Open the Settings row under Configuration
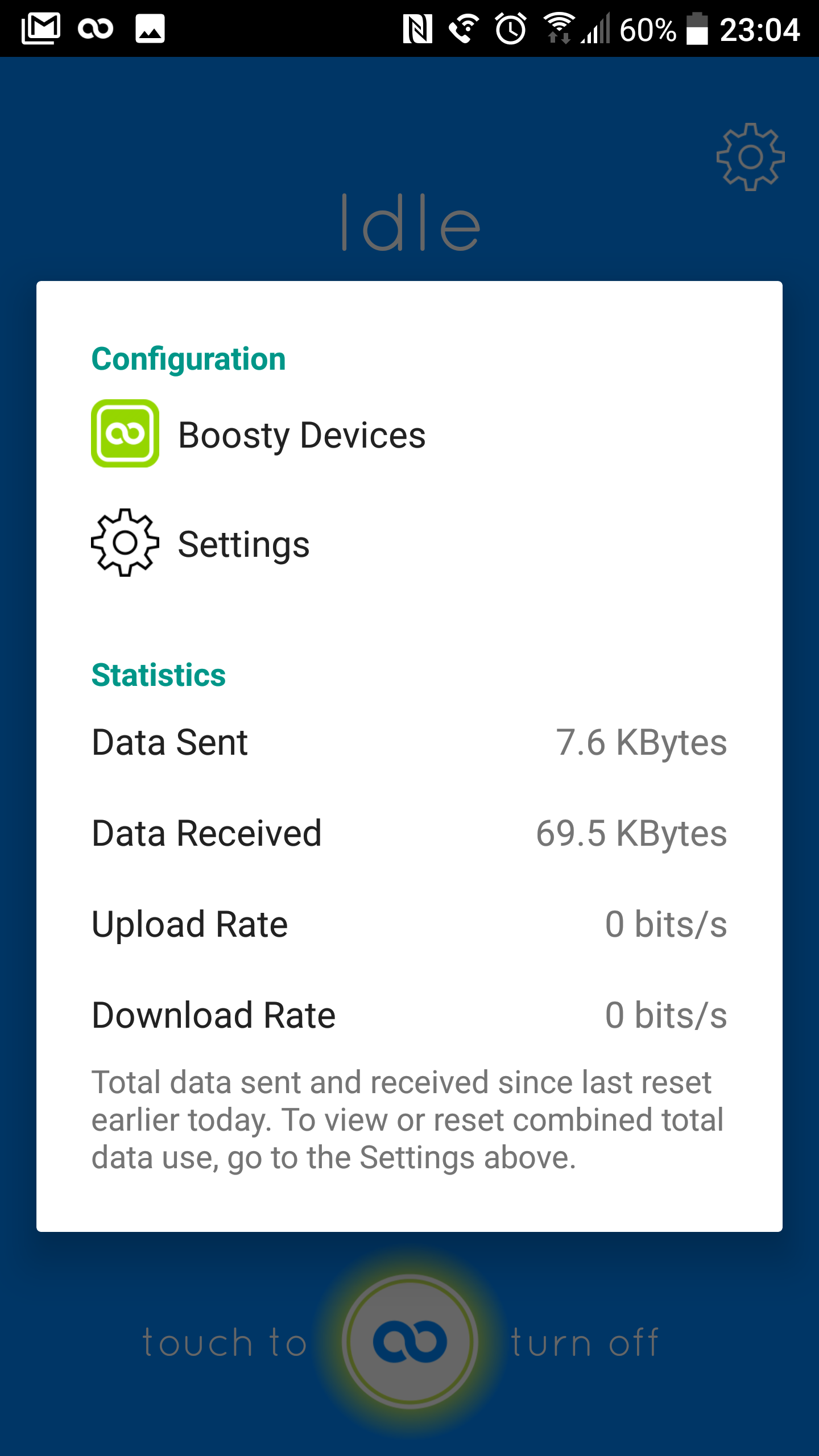This screenshot has height=1456, width=819. (x=409, y=543)
